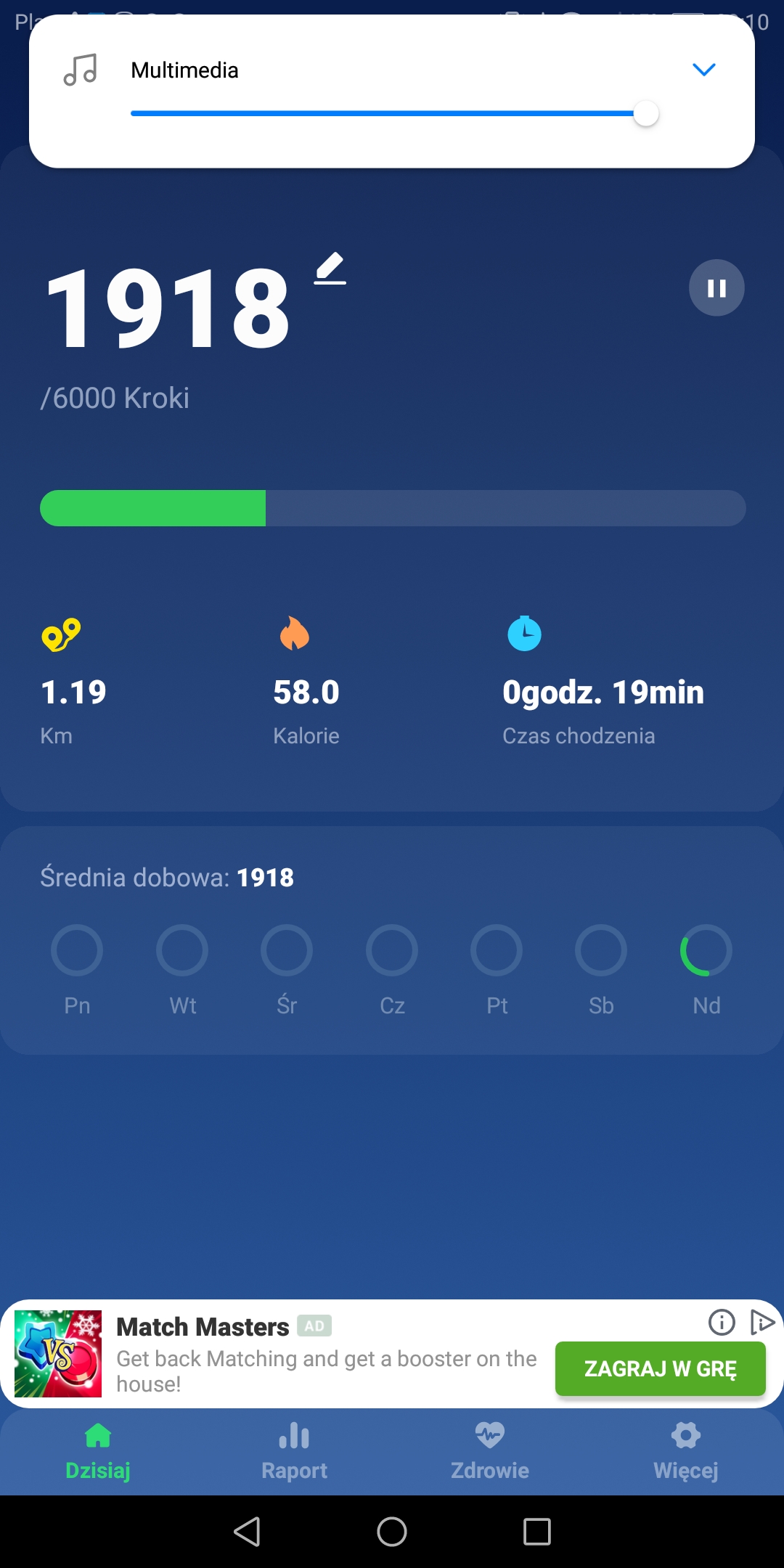This screenshot has width=784, height=1568.
Task: Switch to the Dzisiaj tab
Action: [98, 1452]
